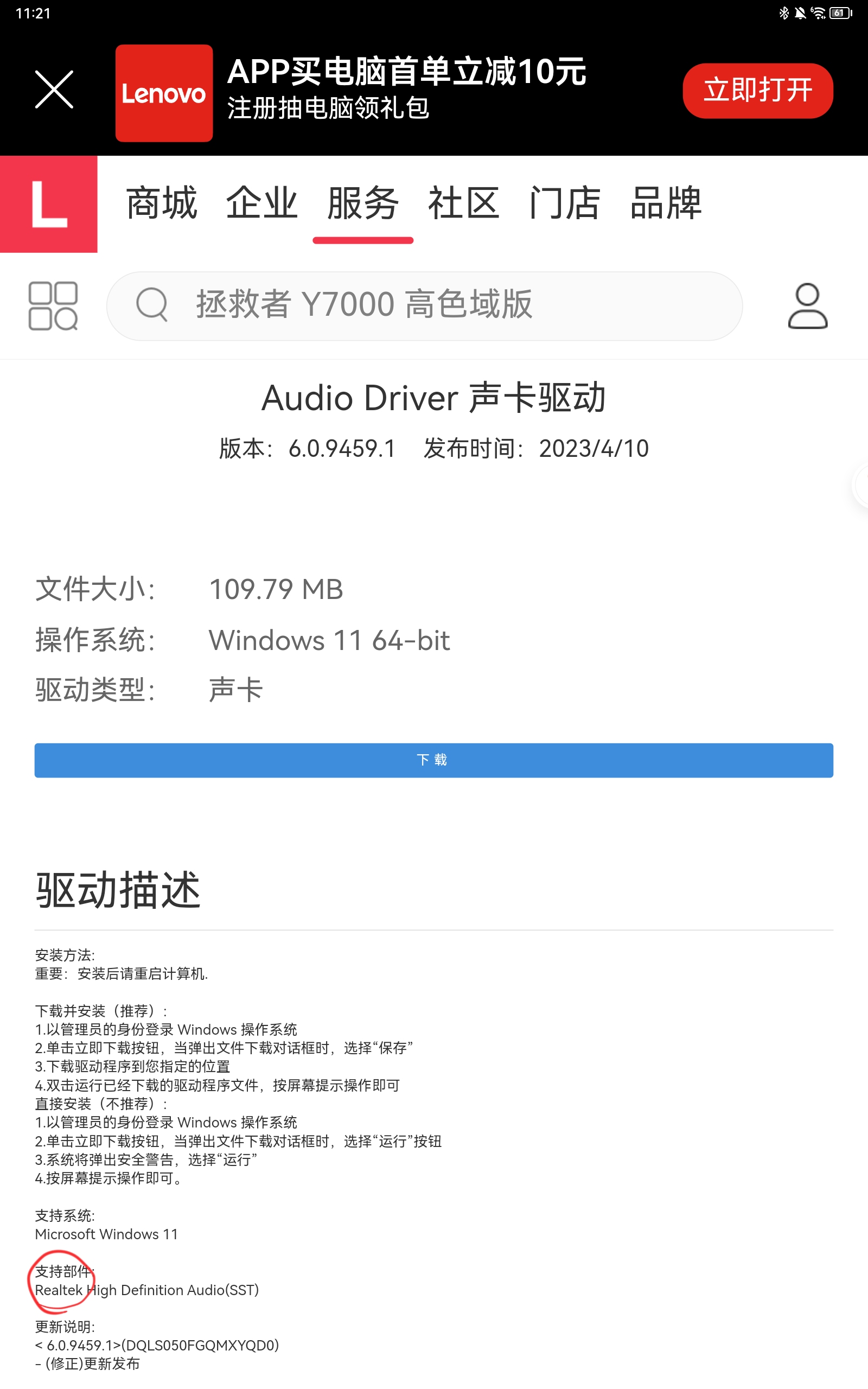Click the blue 下载 download button
This screenshot has height=1389, width=868.
click(434, 760)
